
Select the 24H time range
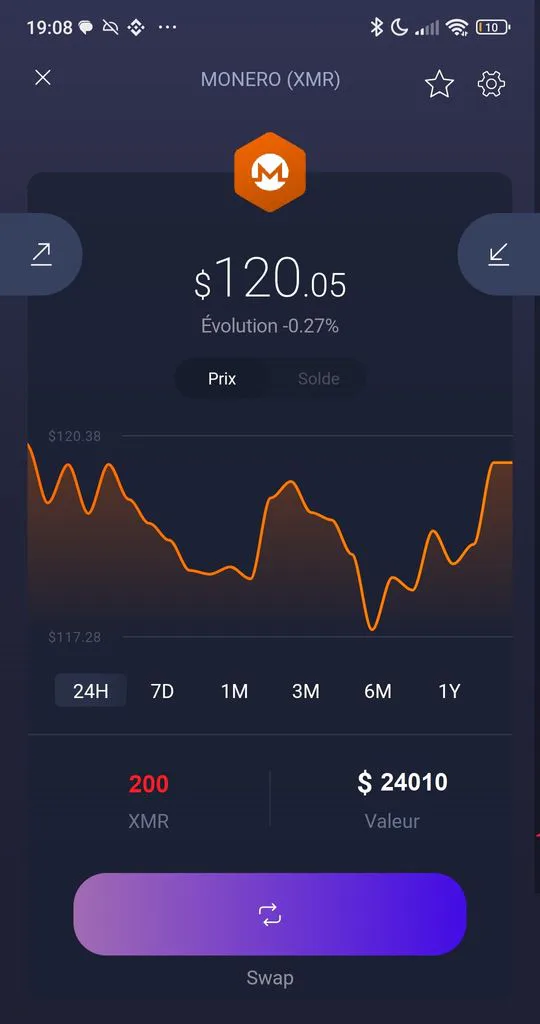[x=90, y=691]
